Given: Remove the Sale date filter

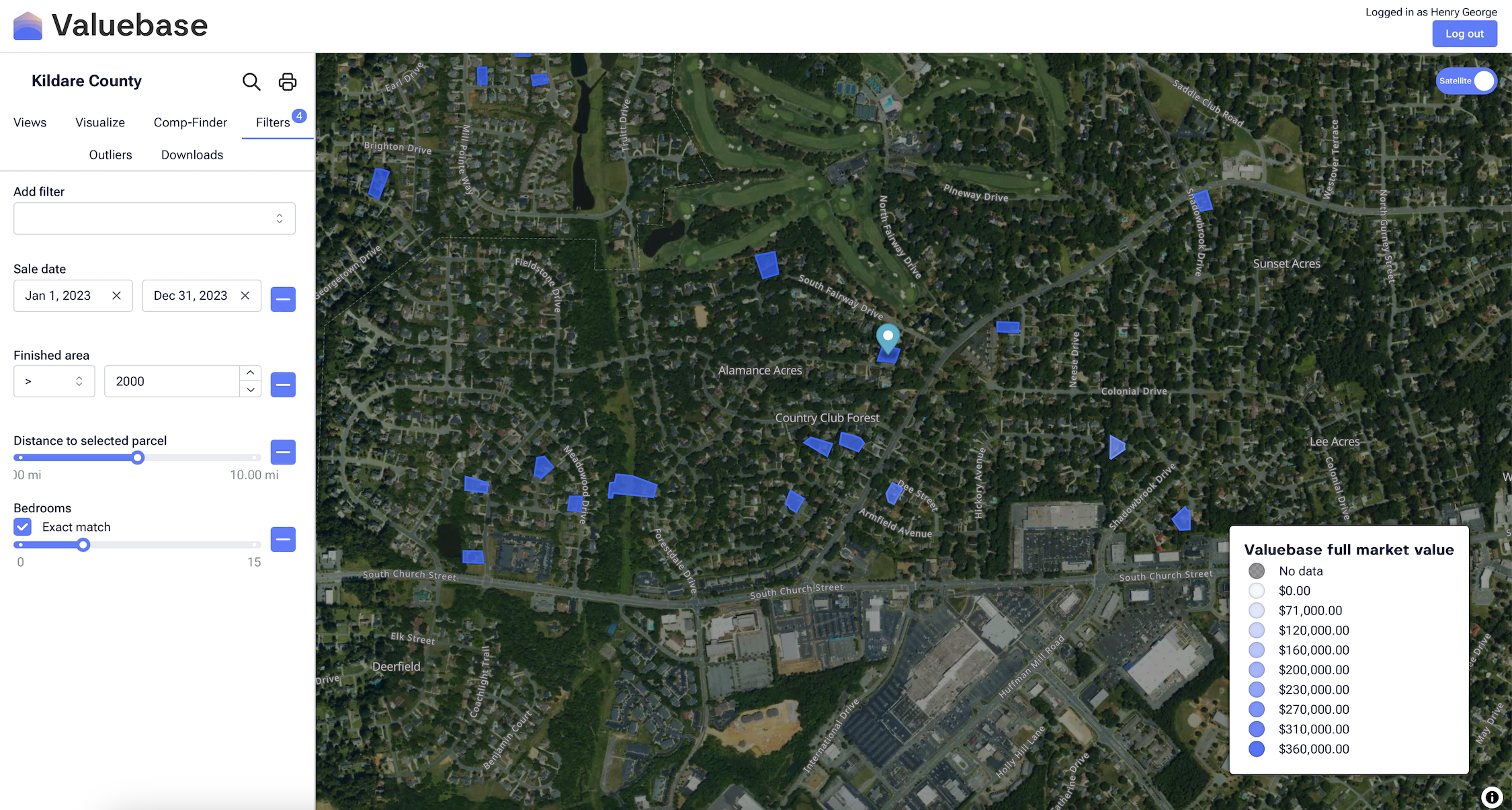Looking at the screenshot, I should pyautogui.click(x=283, y=299).
